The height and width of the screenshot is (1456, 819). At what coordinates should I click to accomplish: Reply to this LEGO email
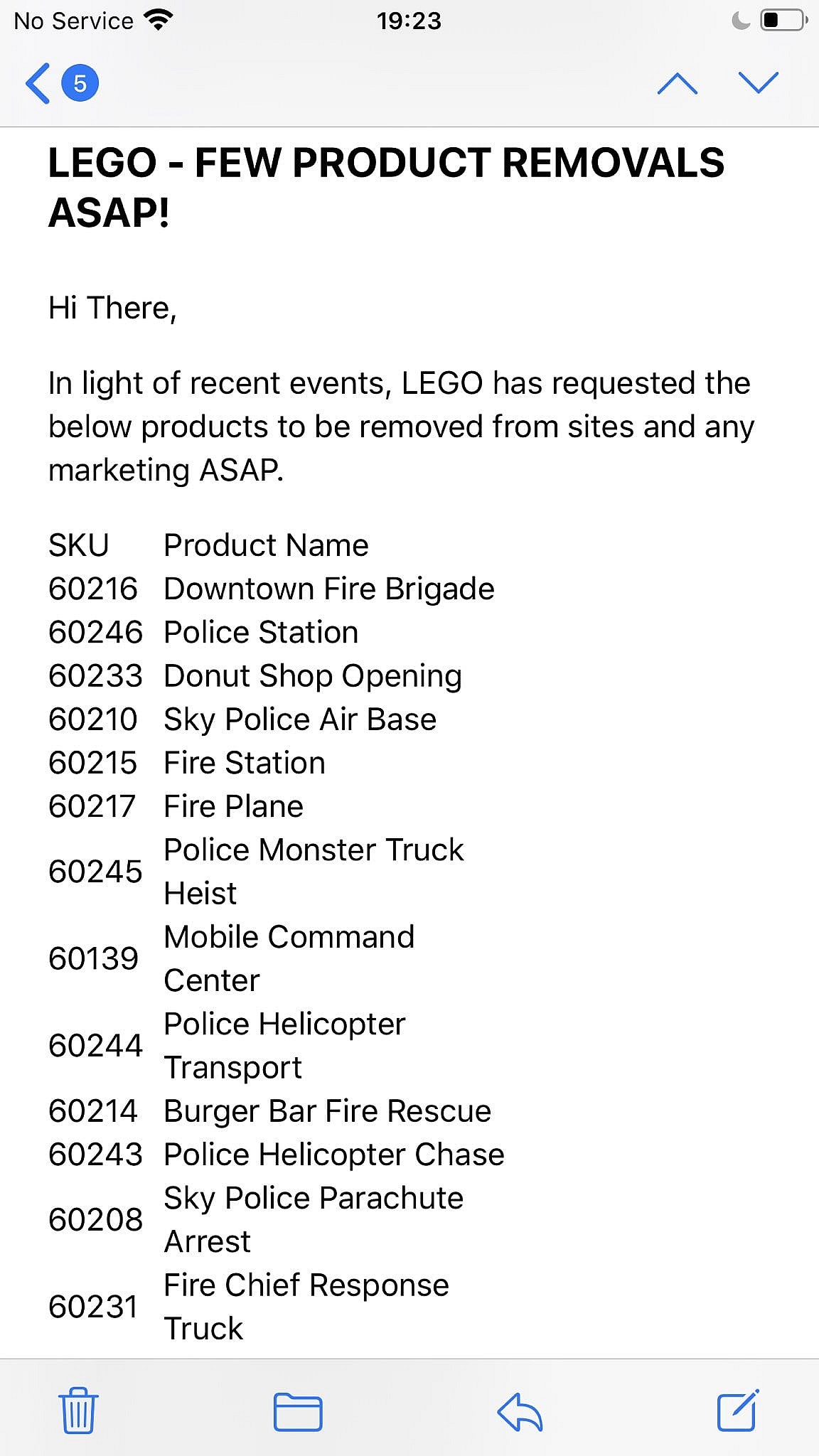point(520,1411)
